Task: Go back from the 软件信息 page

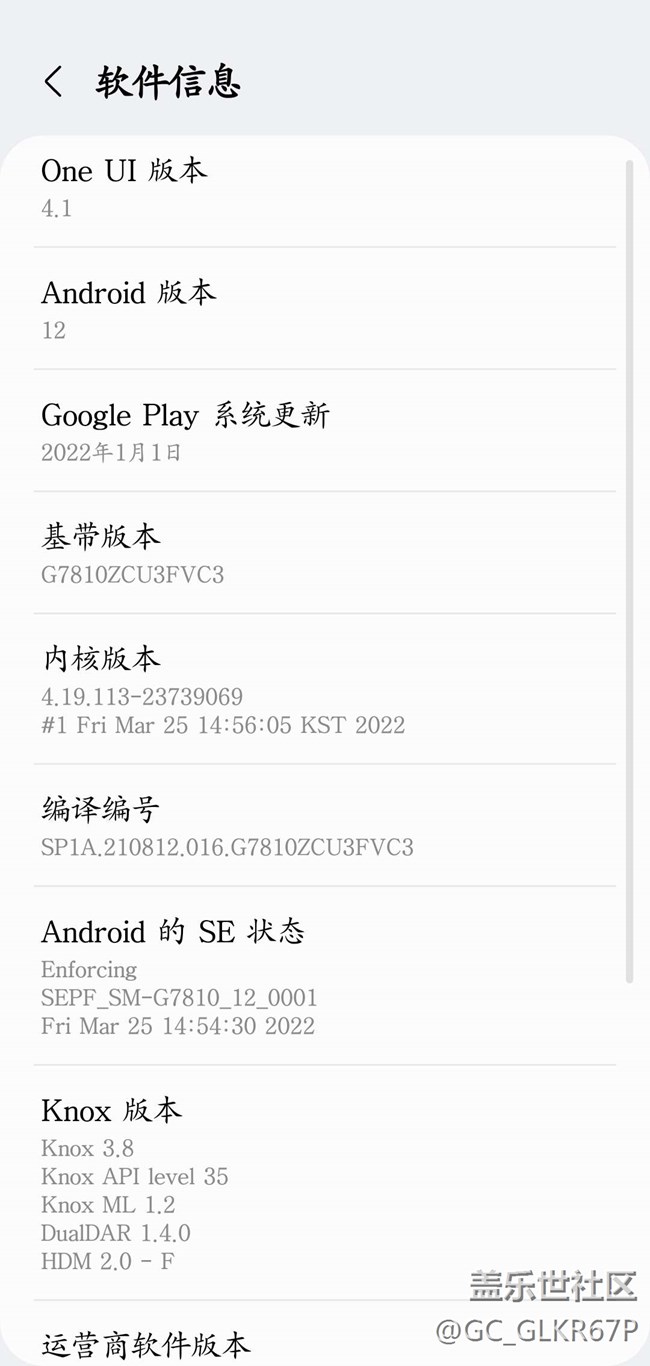Action: click(x=54, y=82)
